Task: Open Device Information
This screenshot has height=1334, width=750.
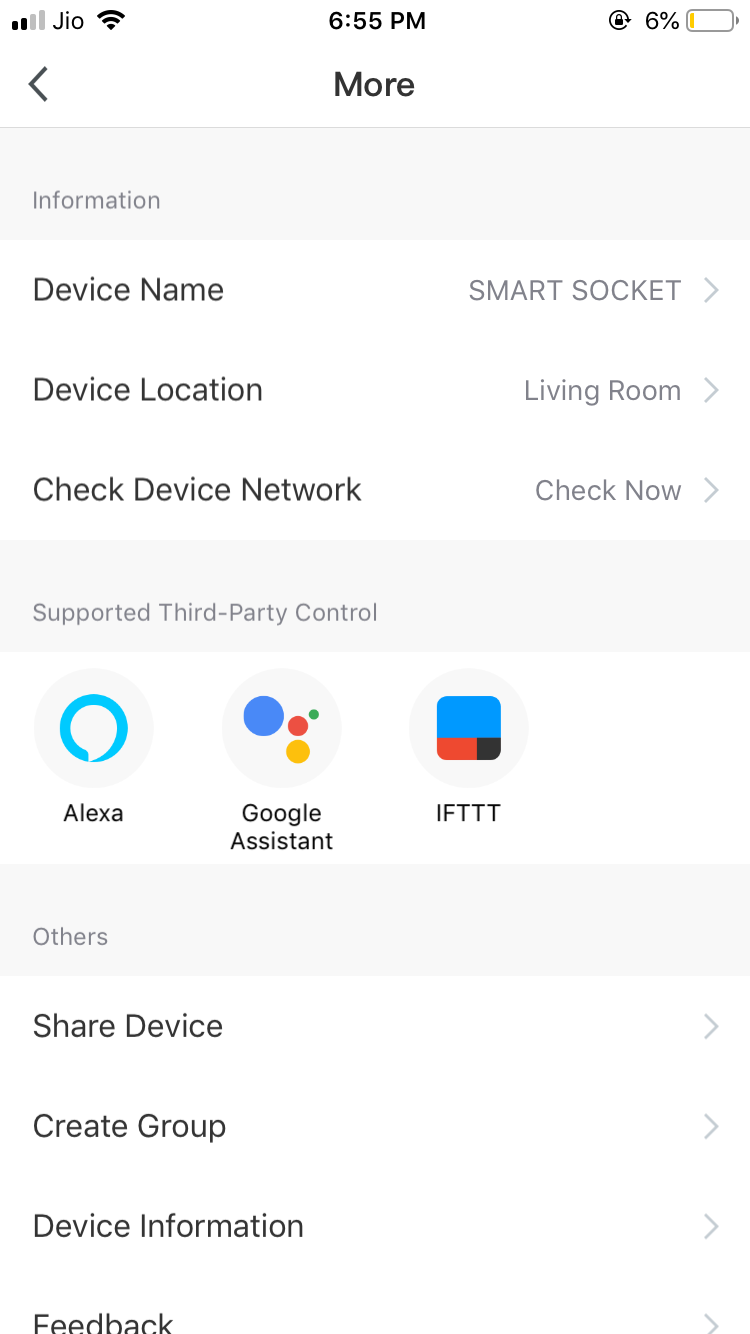Action: click(x=168, y=1226)
